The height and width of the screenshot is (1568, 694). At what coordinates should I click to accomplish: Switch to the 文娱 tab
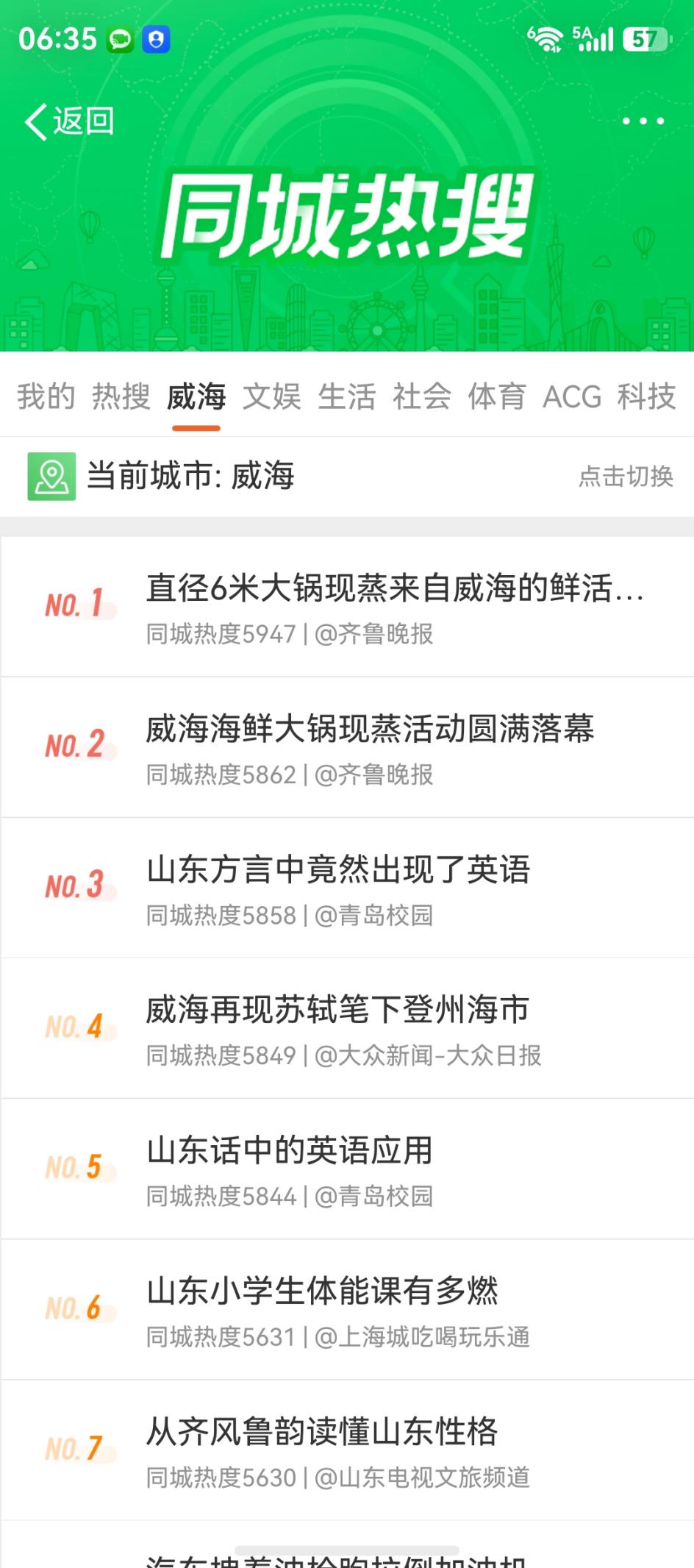tap(271, 396)
